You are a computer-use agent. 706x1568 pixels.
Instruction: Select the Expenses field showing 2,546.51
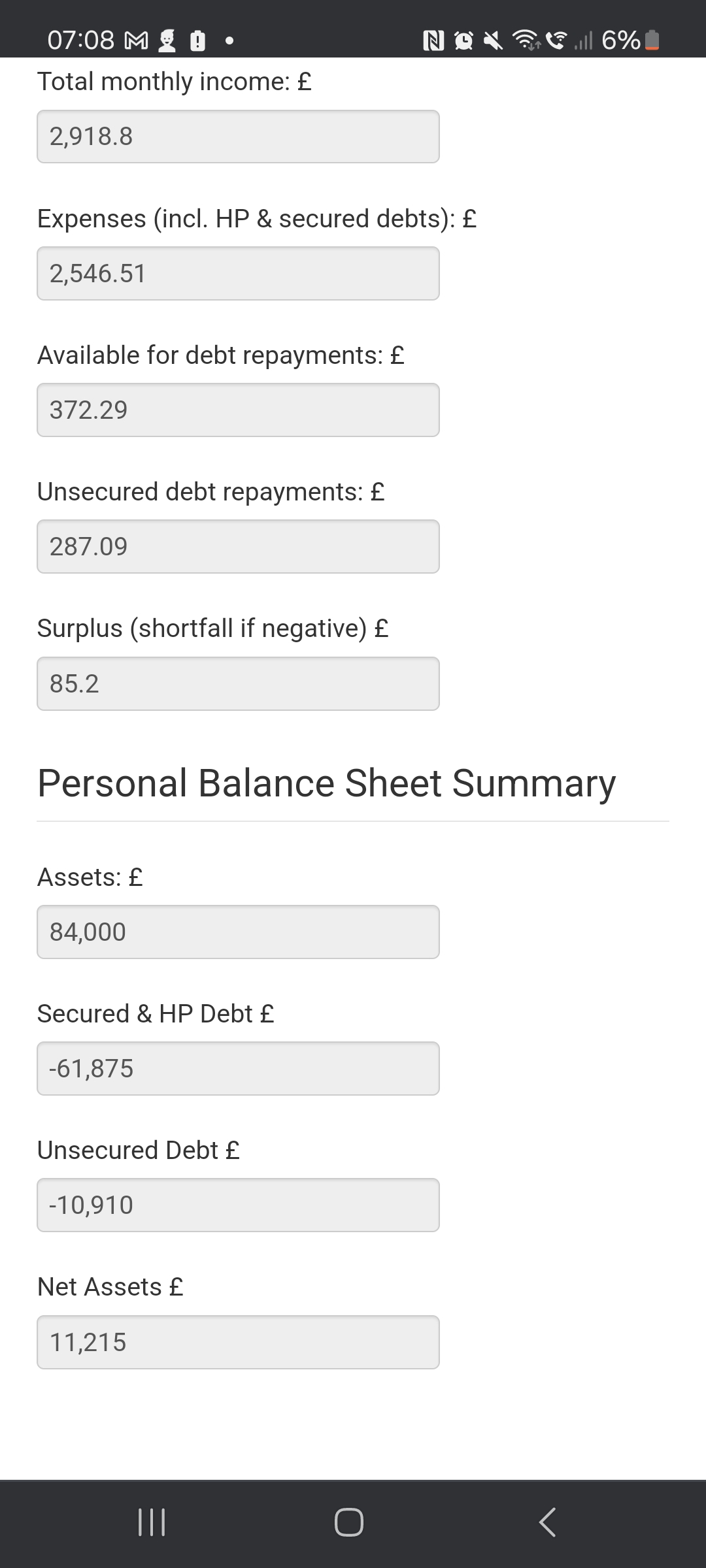pos(238,273)
